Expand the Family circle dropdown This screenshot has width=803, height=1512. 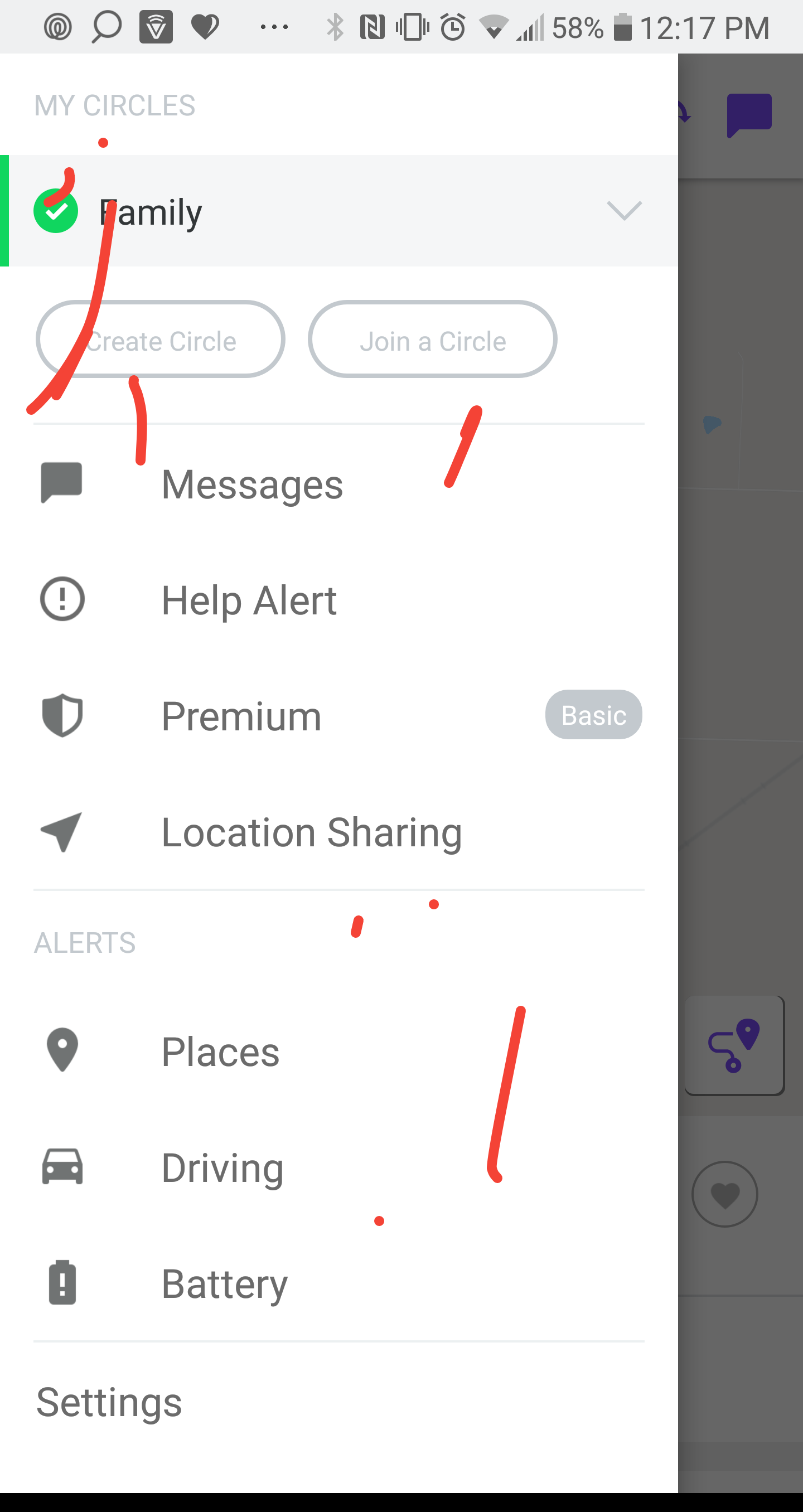tap(623, 211)
